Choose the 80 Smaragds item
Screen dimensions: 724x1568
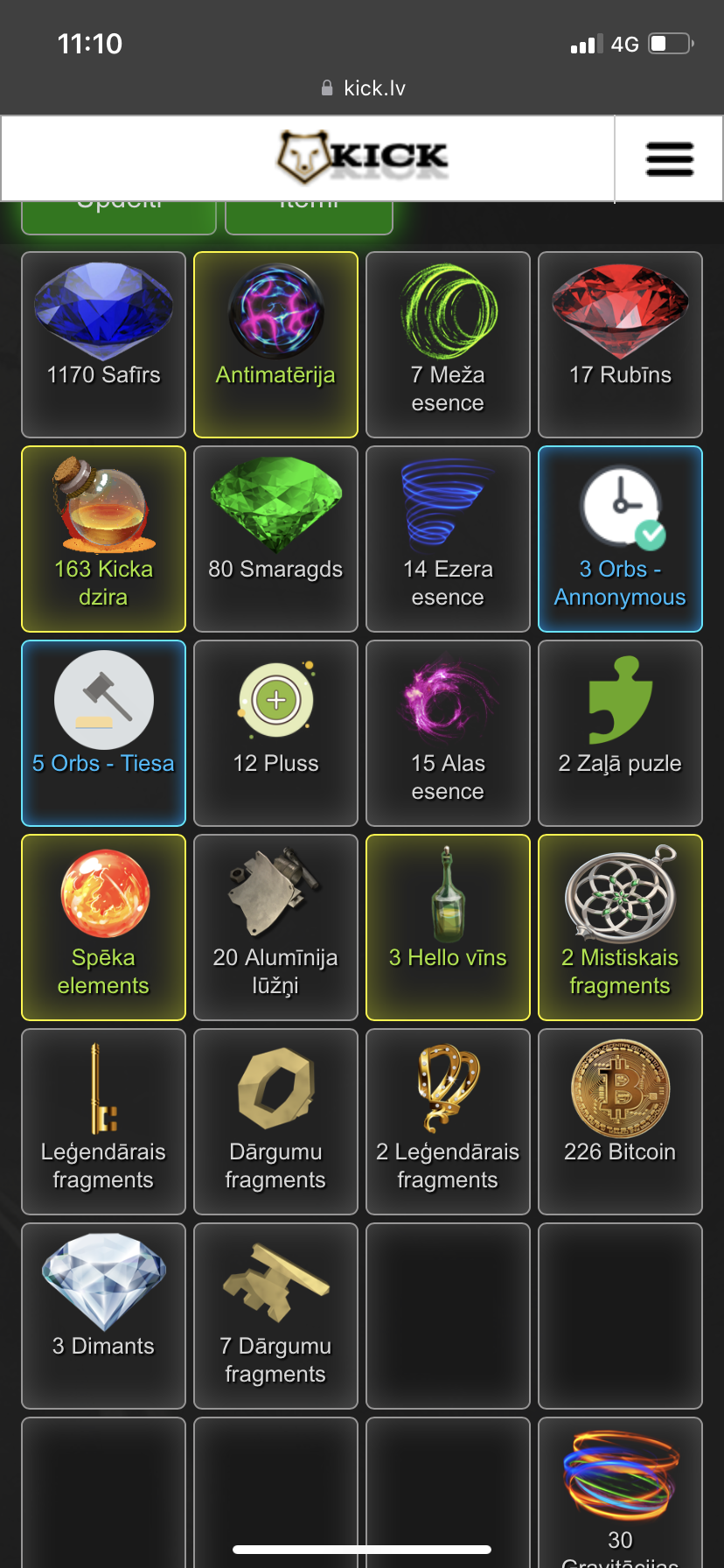(275, 538)
